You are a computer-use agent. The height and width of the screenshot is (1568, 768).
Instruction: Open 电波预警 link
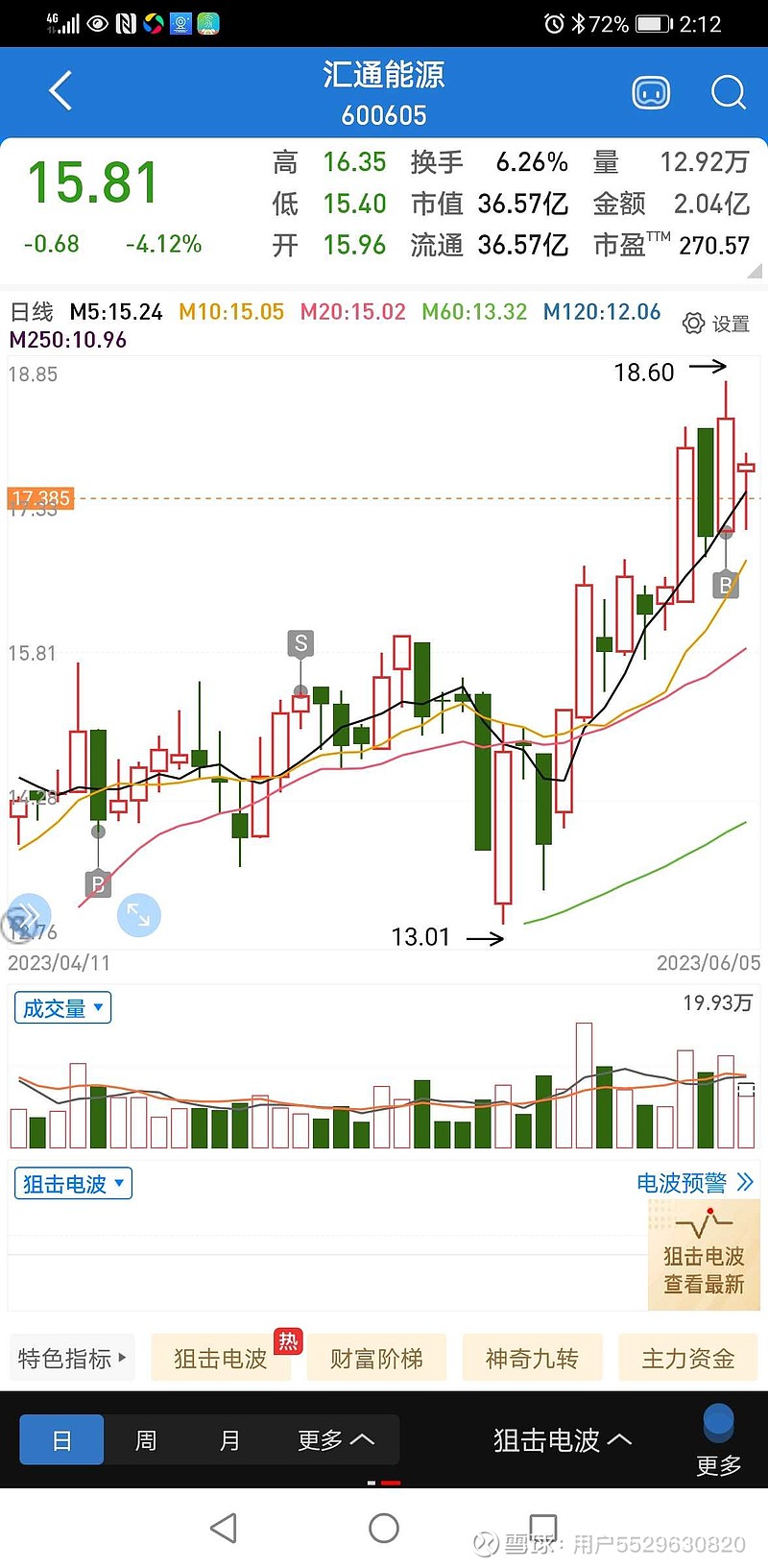695,1183
